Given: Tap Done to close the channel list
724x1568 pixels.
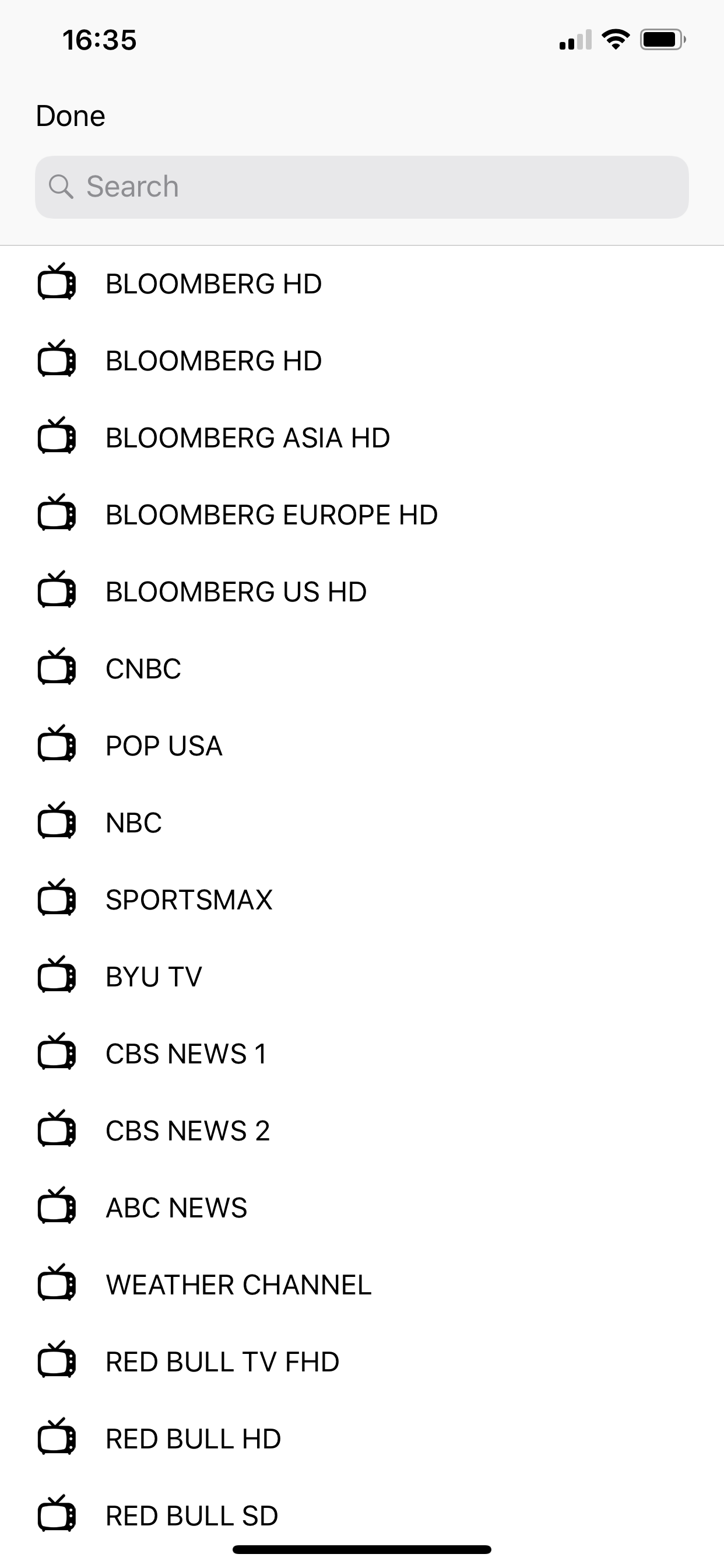Looking at the screenshot, I should click(71, 116).
